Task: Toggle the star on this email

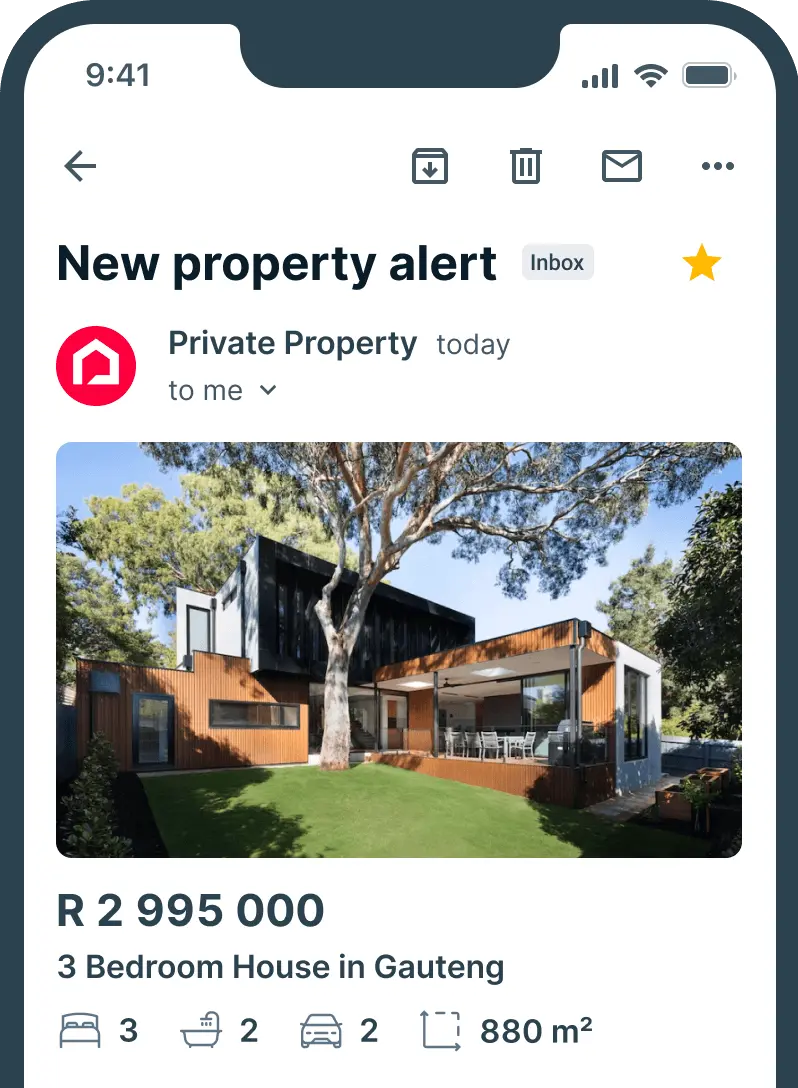Action: pyautogui.click(x=701, y=264)
